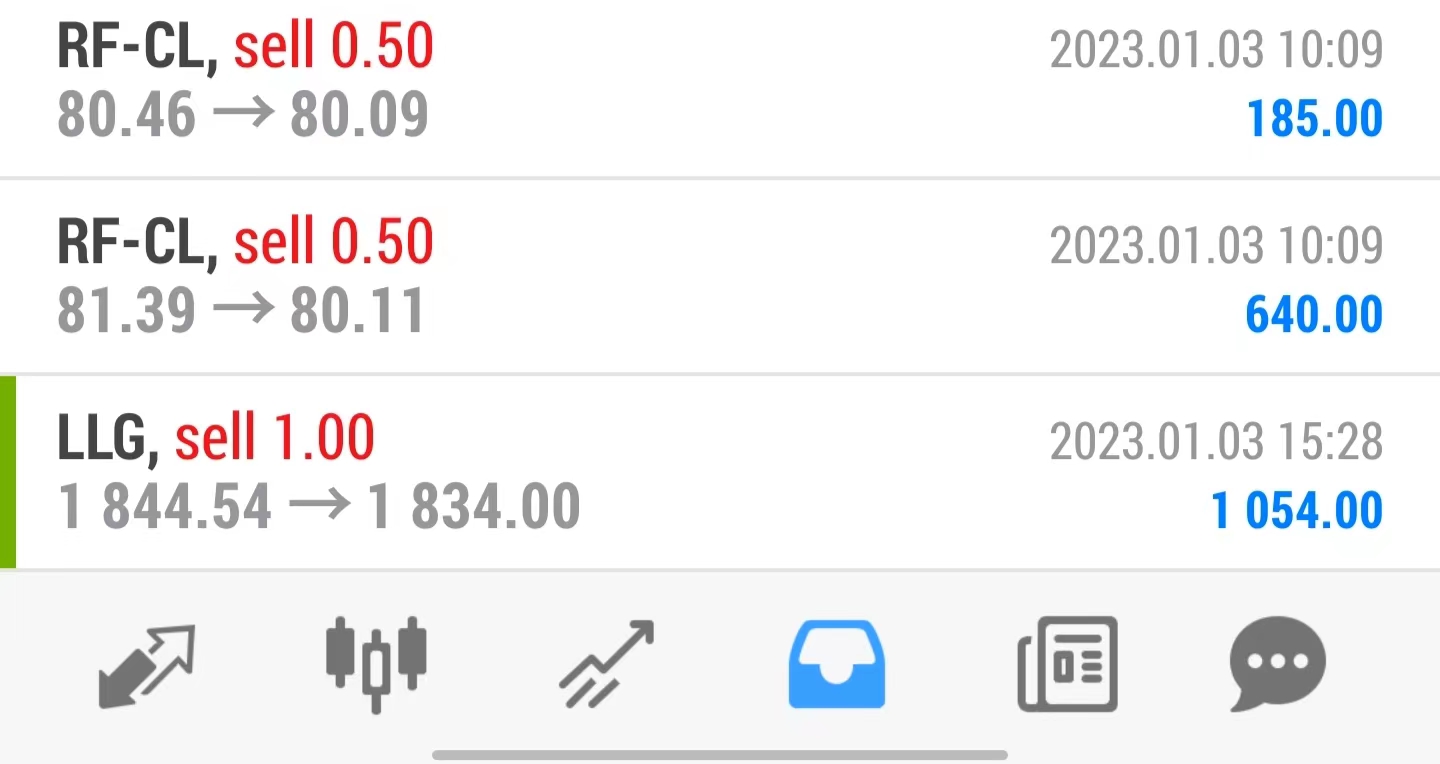Expand the RF-CL trade with 640.00 profit
This screenshot has height=764, width=1440.
coord(720,277)
